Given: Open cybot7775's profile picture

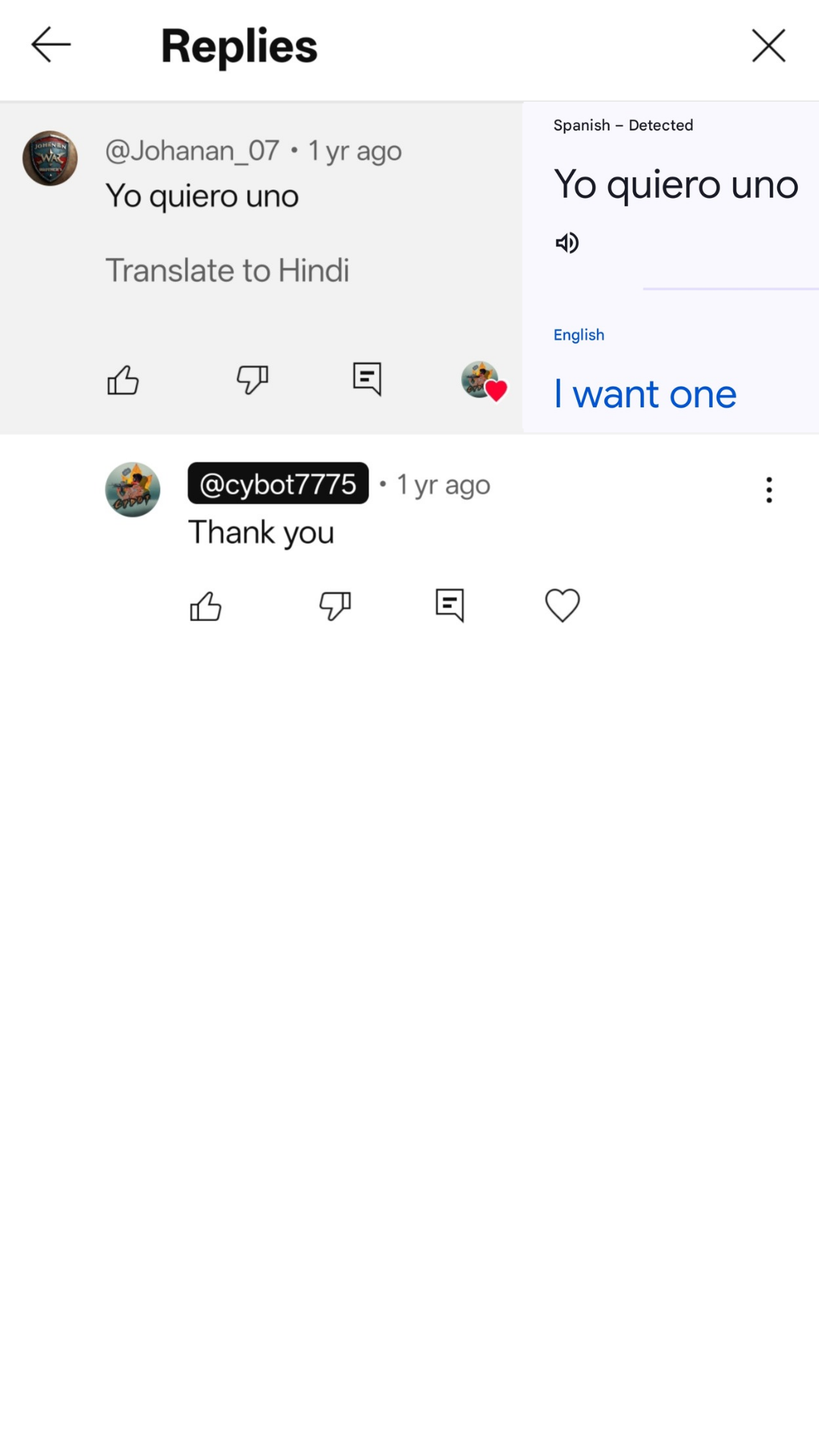Looking at the screenshot, I should (133, 490).
